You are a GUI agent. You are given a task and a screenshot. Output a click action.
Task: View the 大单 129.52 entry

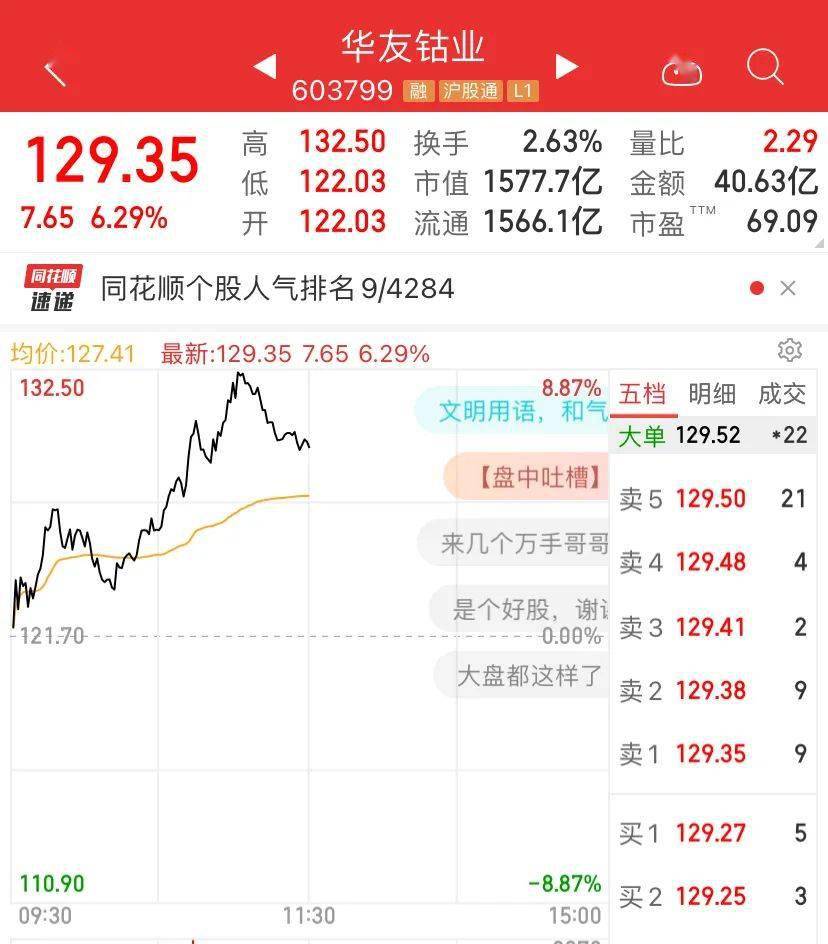click(712, 435)
